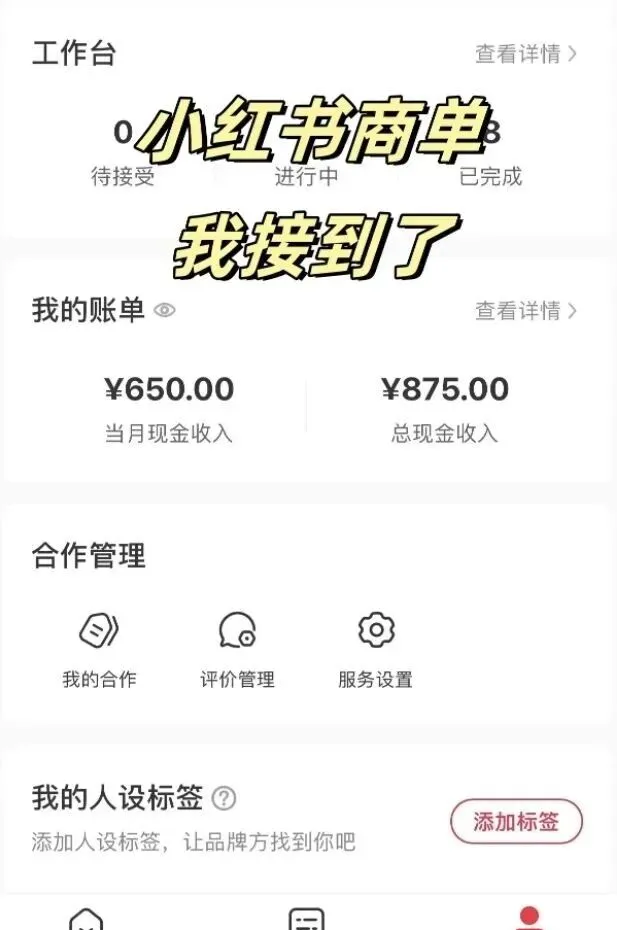617x930 pixels.
Task: View workbench details via 查看详情
Action: [x=526, y=55]
